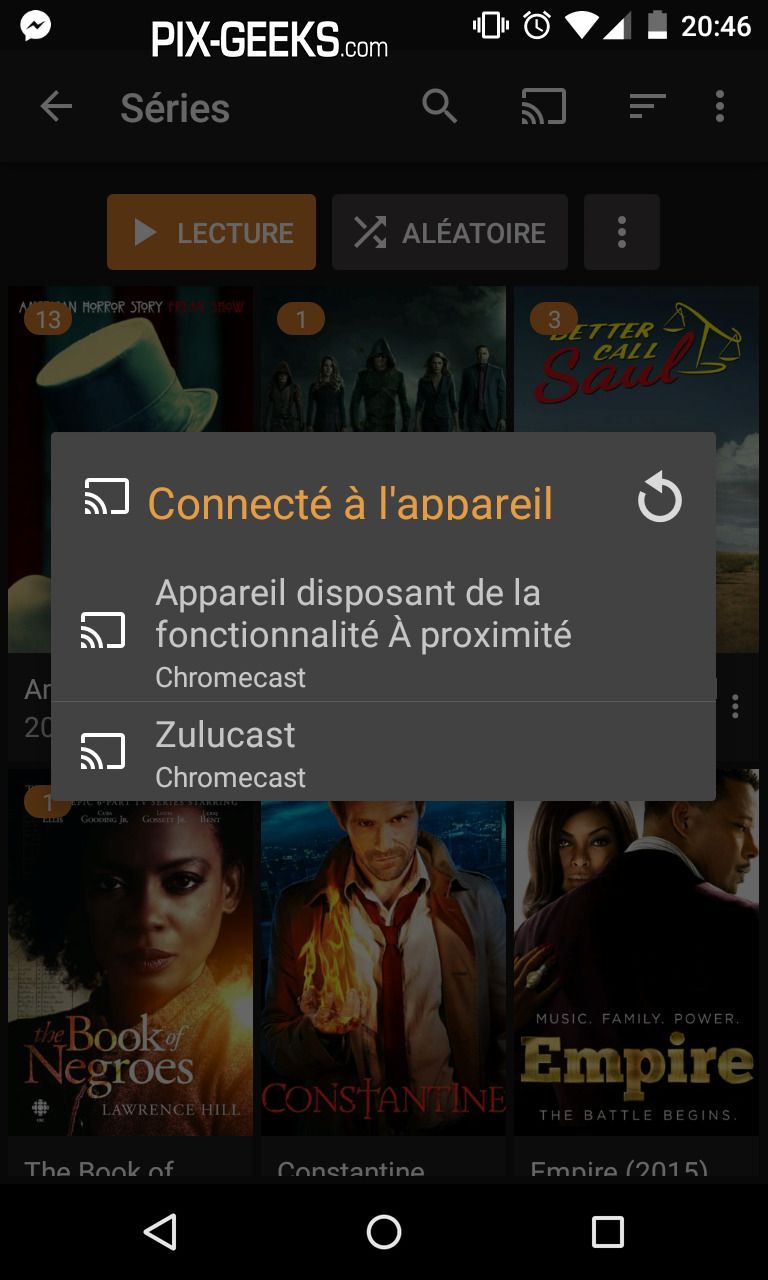Start playback with LECTURE button
Viewport: 768px width, 1280px height.
[x=211, y=233]
